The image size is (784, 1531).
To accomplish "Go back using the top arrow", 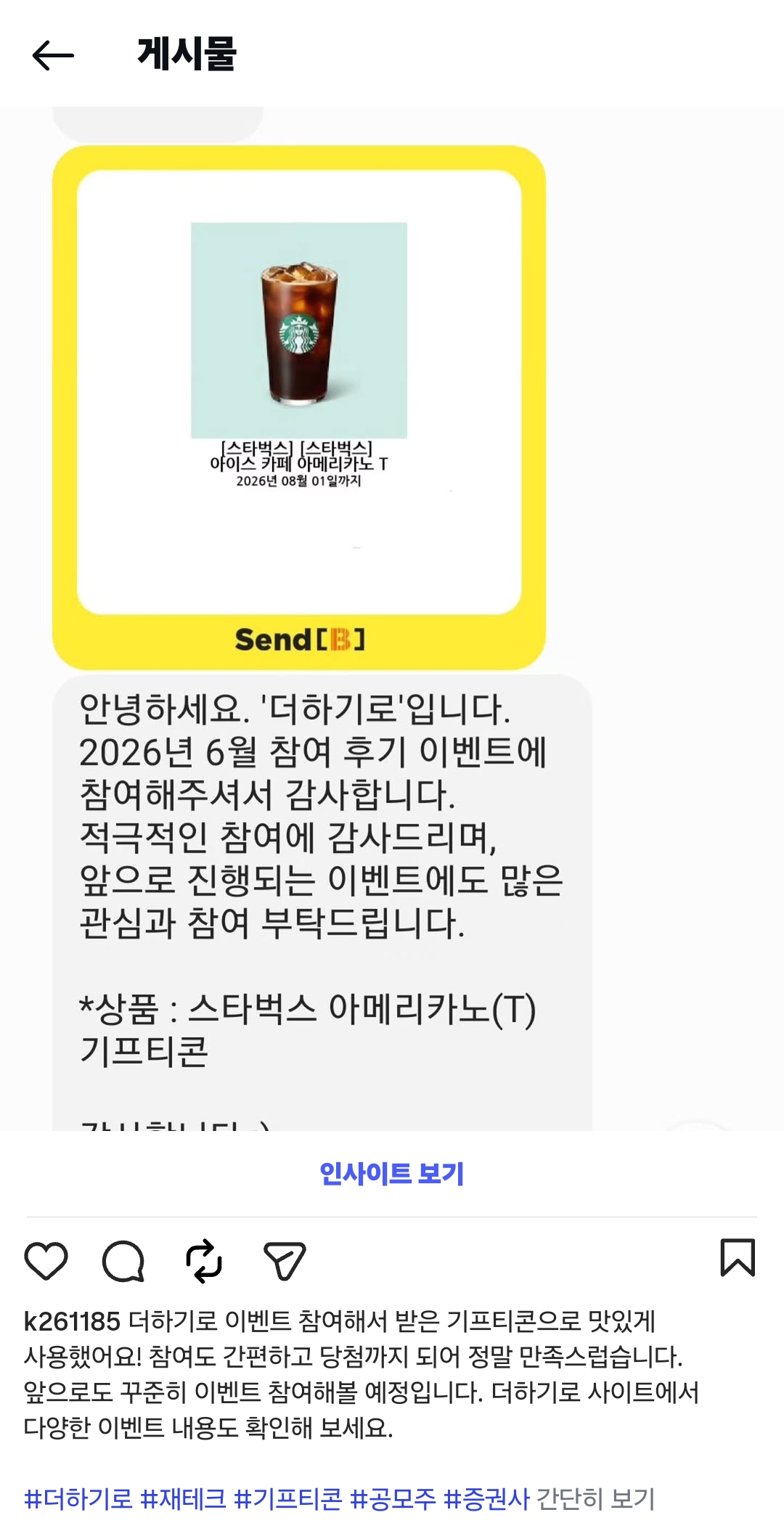I will [53, 55].
